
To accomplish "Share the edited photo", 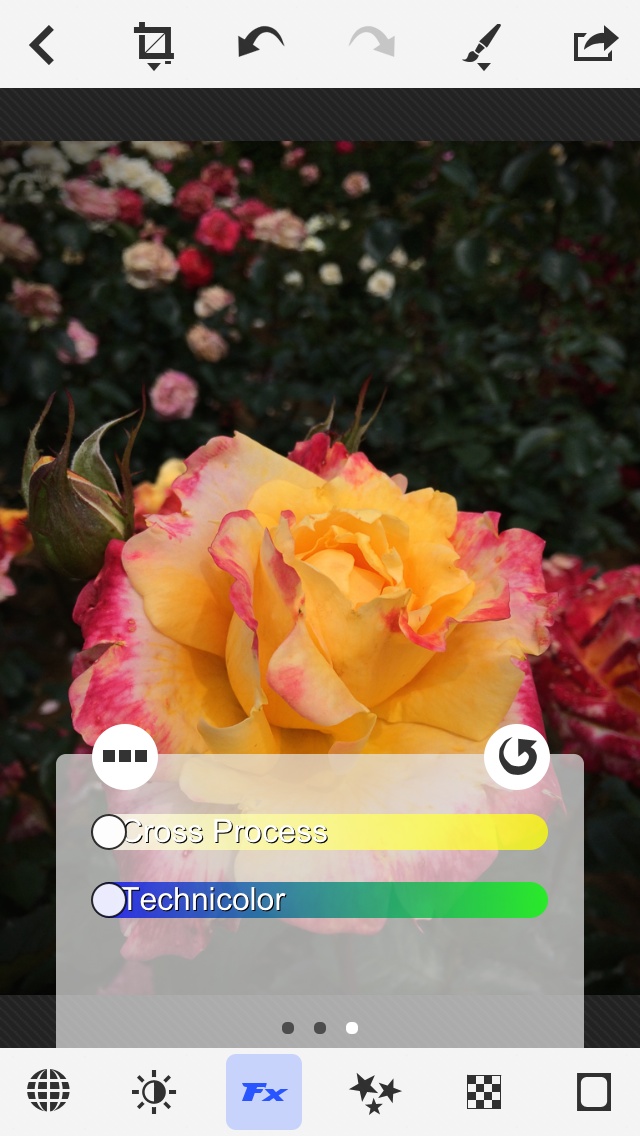I will click(x=595, y=45).
